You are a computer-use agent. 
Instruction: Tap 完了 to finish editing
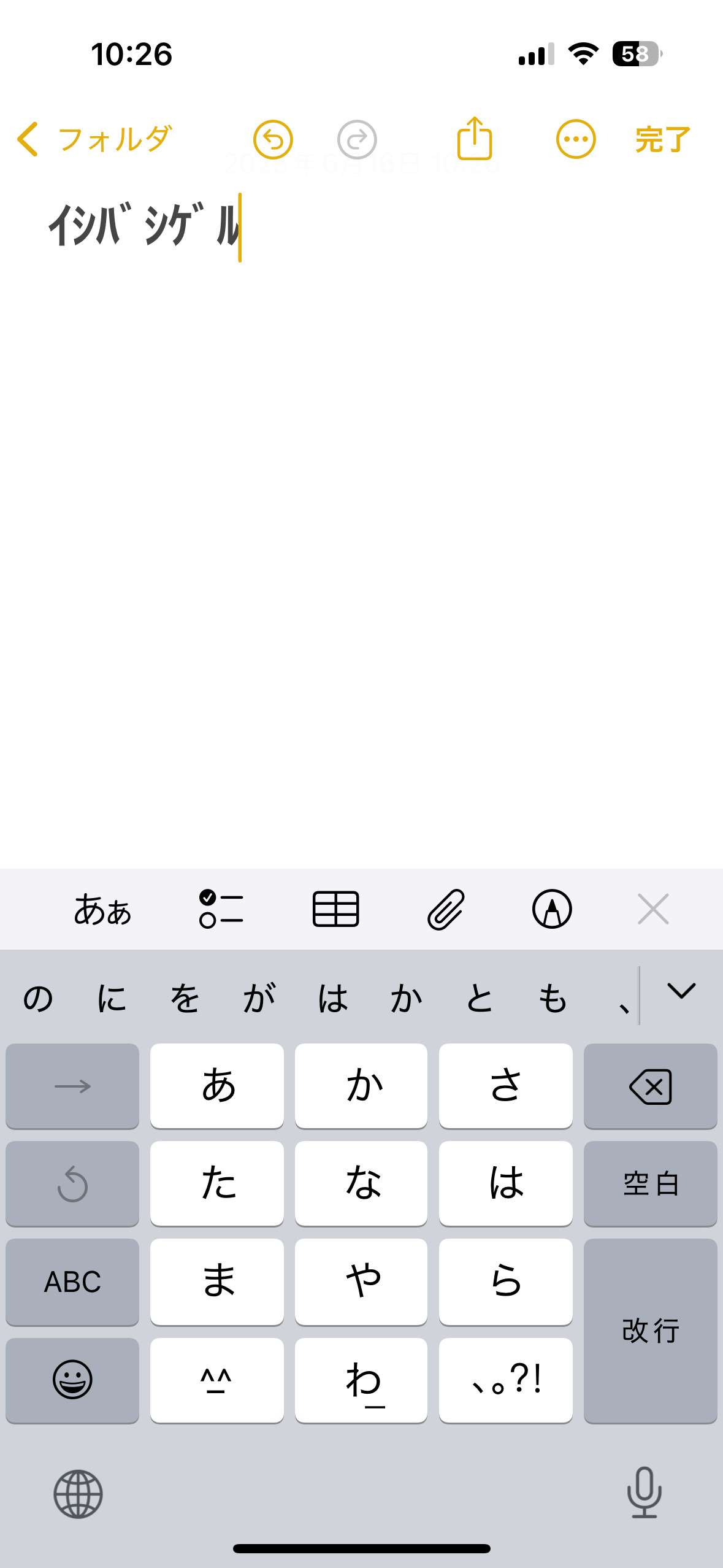click(663, 139)
